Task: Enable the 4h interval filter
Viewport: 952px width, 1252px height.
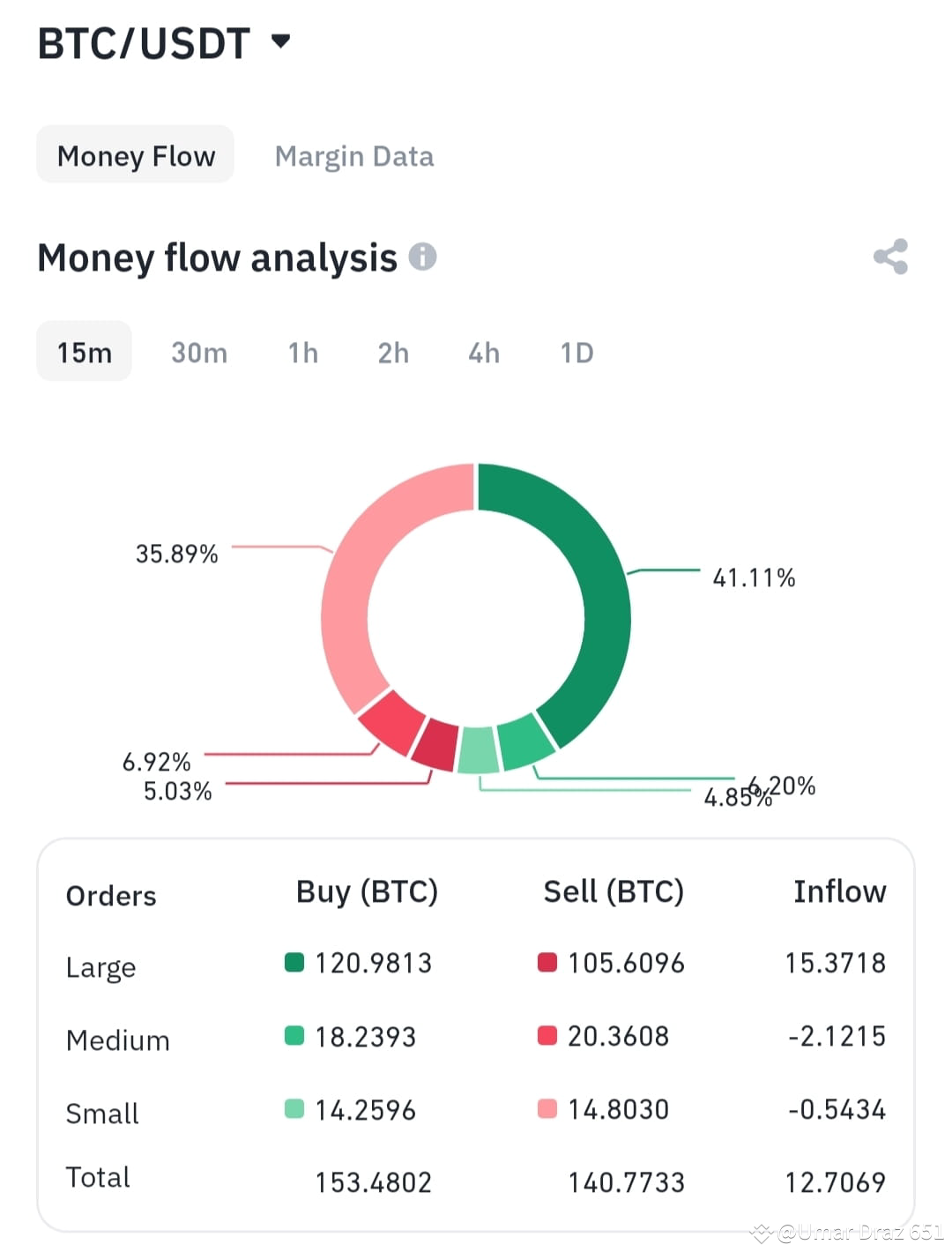Action: (483, 352)
